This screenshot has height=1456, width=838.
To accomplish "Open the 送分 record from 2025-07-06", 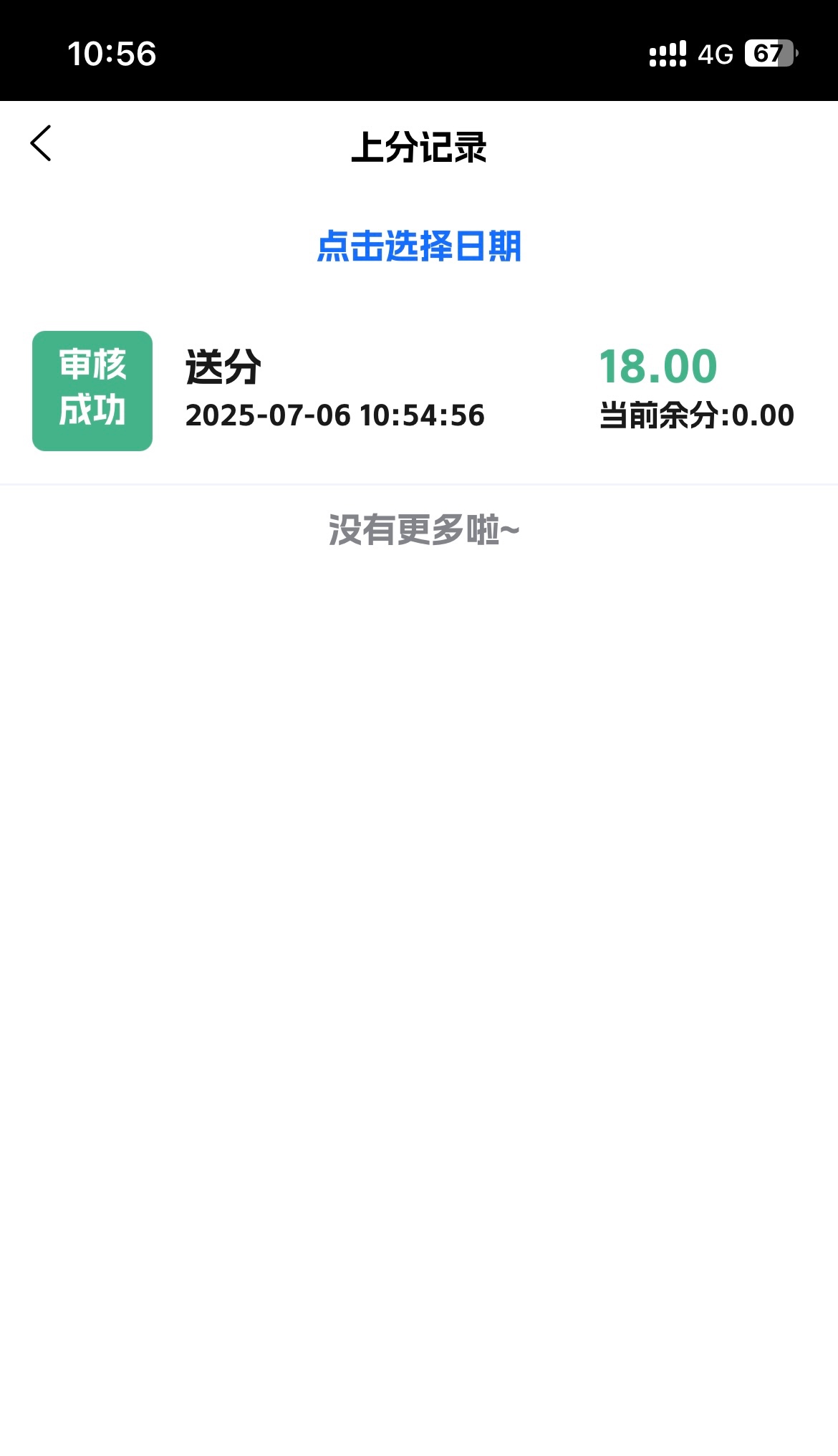I will click(x=419, y=391).
